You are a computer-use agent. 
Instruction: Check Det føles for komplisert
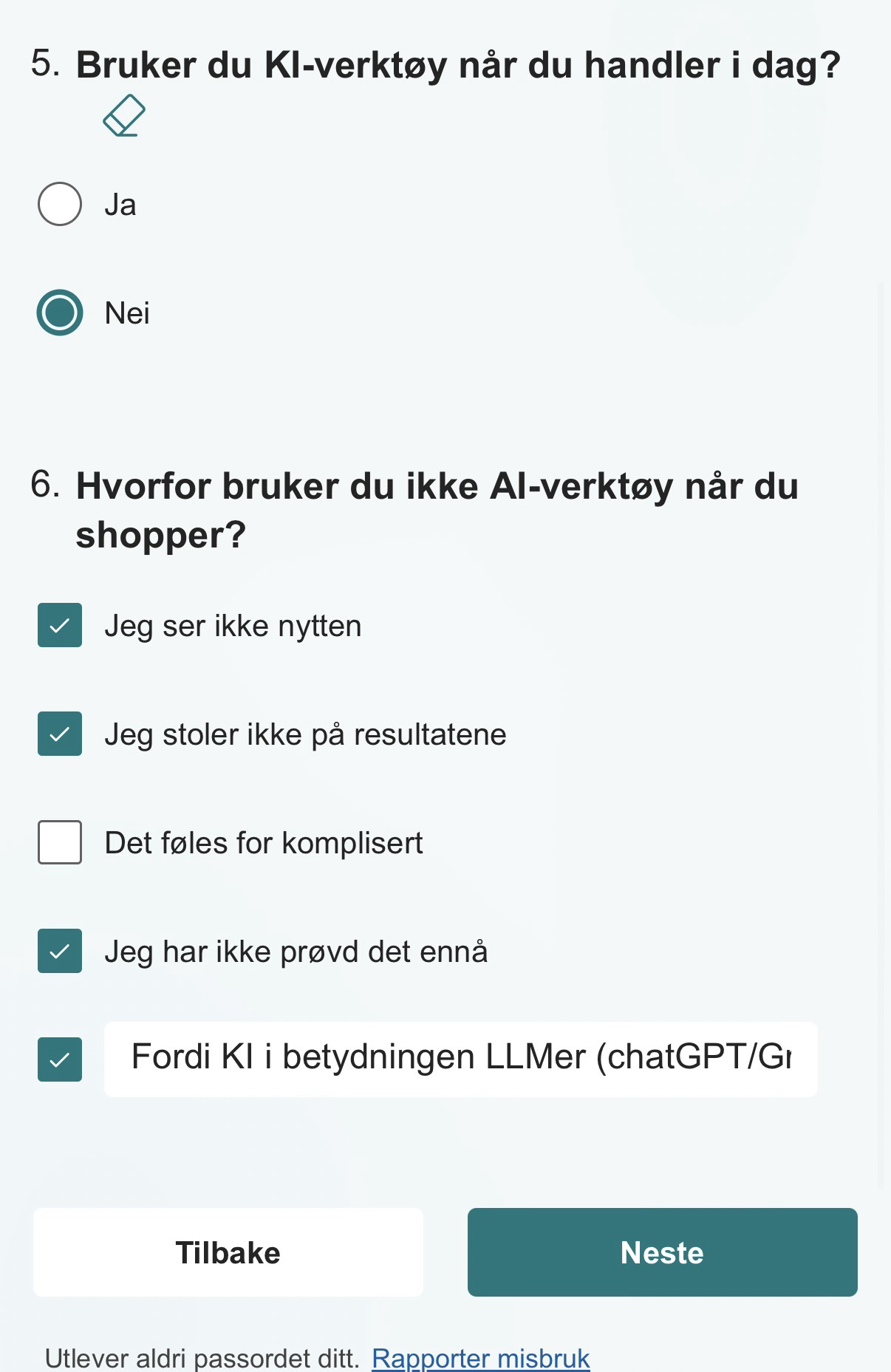point(60,842)
